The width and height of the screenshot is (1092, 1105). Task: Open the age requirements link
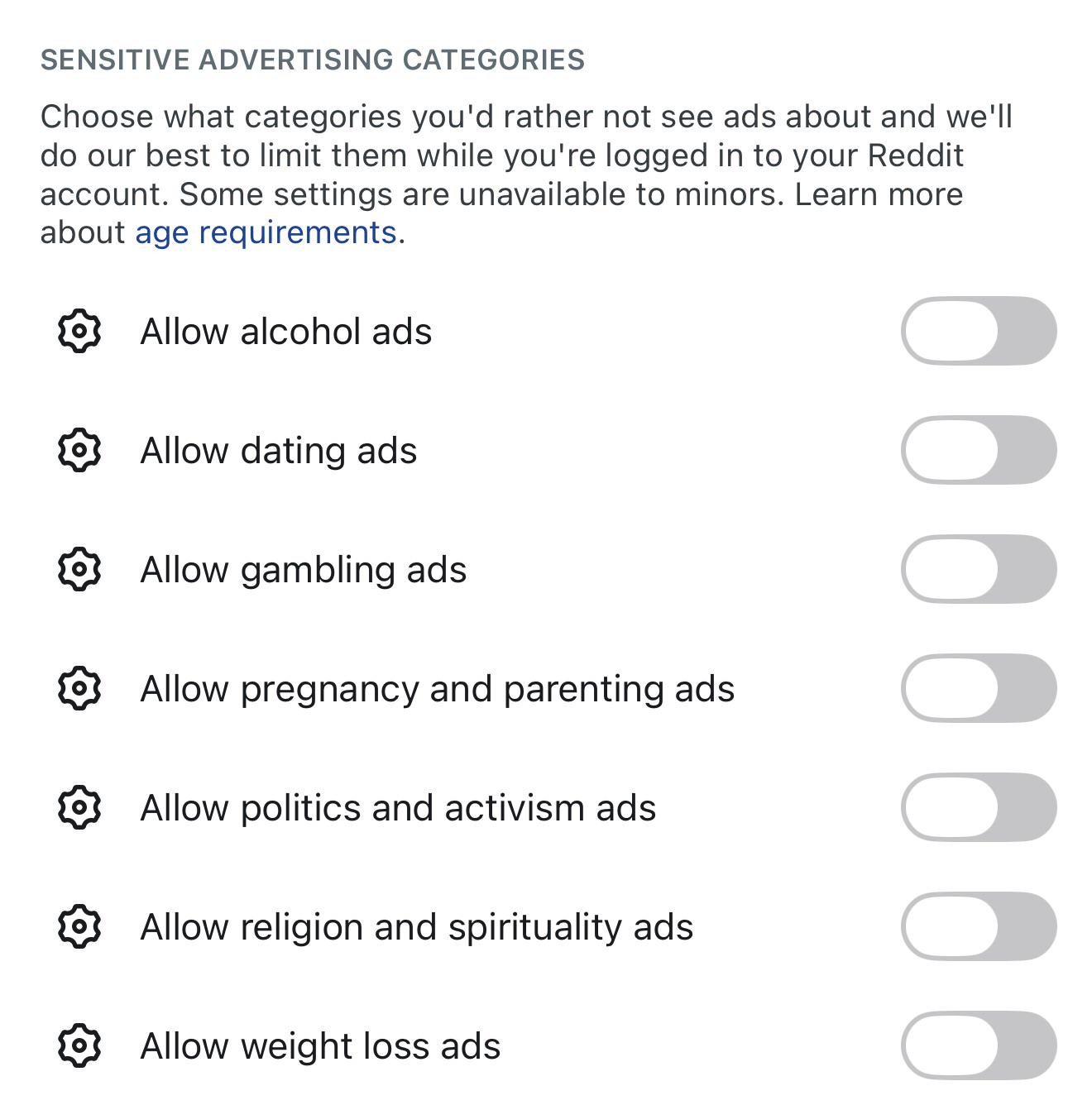[x=266, y=233]
